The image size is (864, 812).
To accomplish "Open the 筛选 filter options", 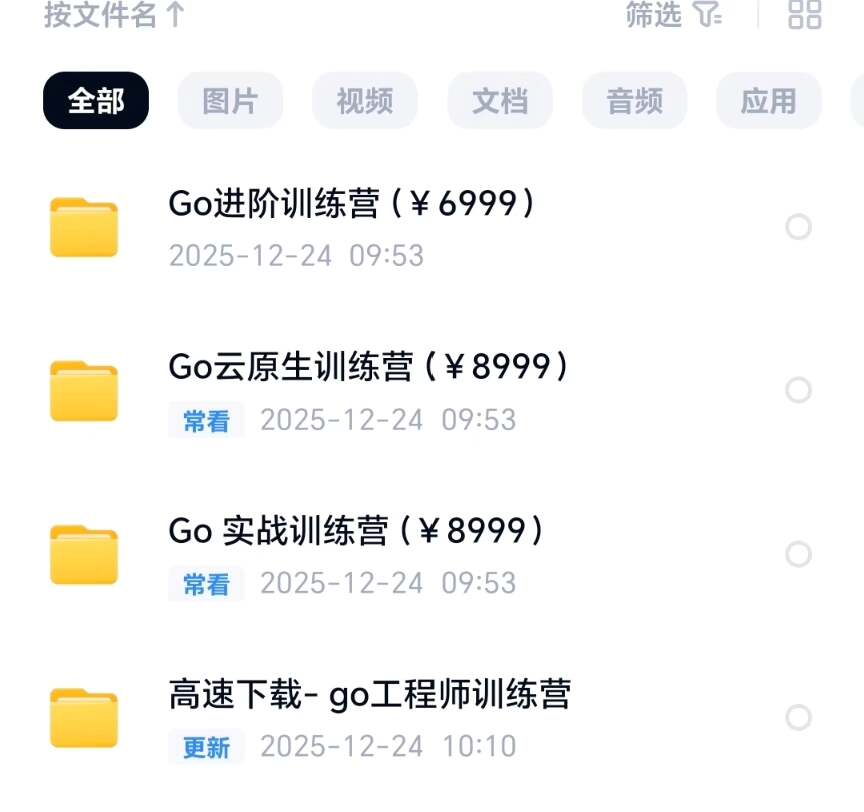I will pos(673,14).
